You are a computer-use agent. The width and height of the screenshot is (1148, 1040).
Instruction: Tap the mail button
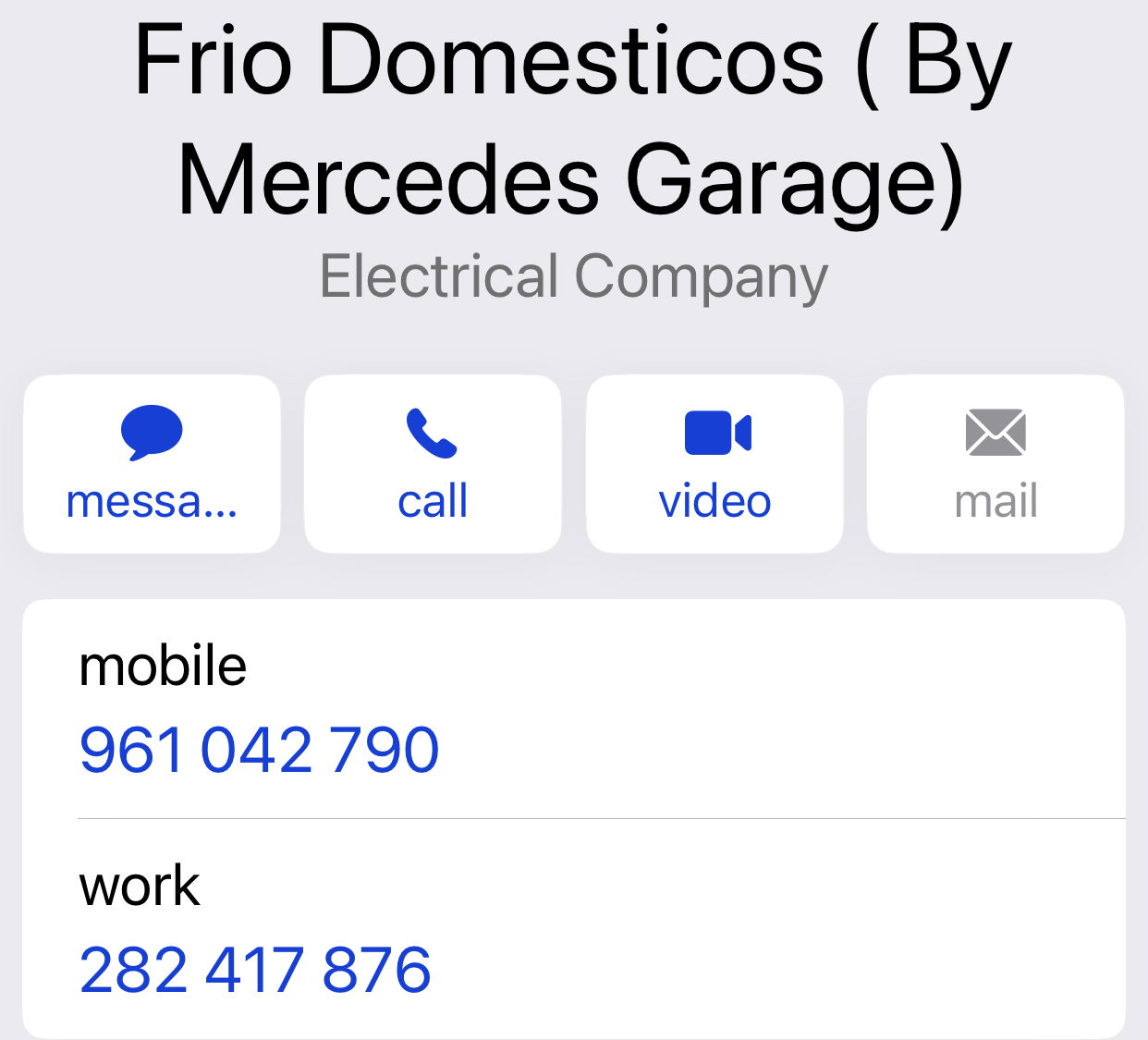[x=995, y=464]
